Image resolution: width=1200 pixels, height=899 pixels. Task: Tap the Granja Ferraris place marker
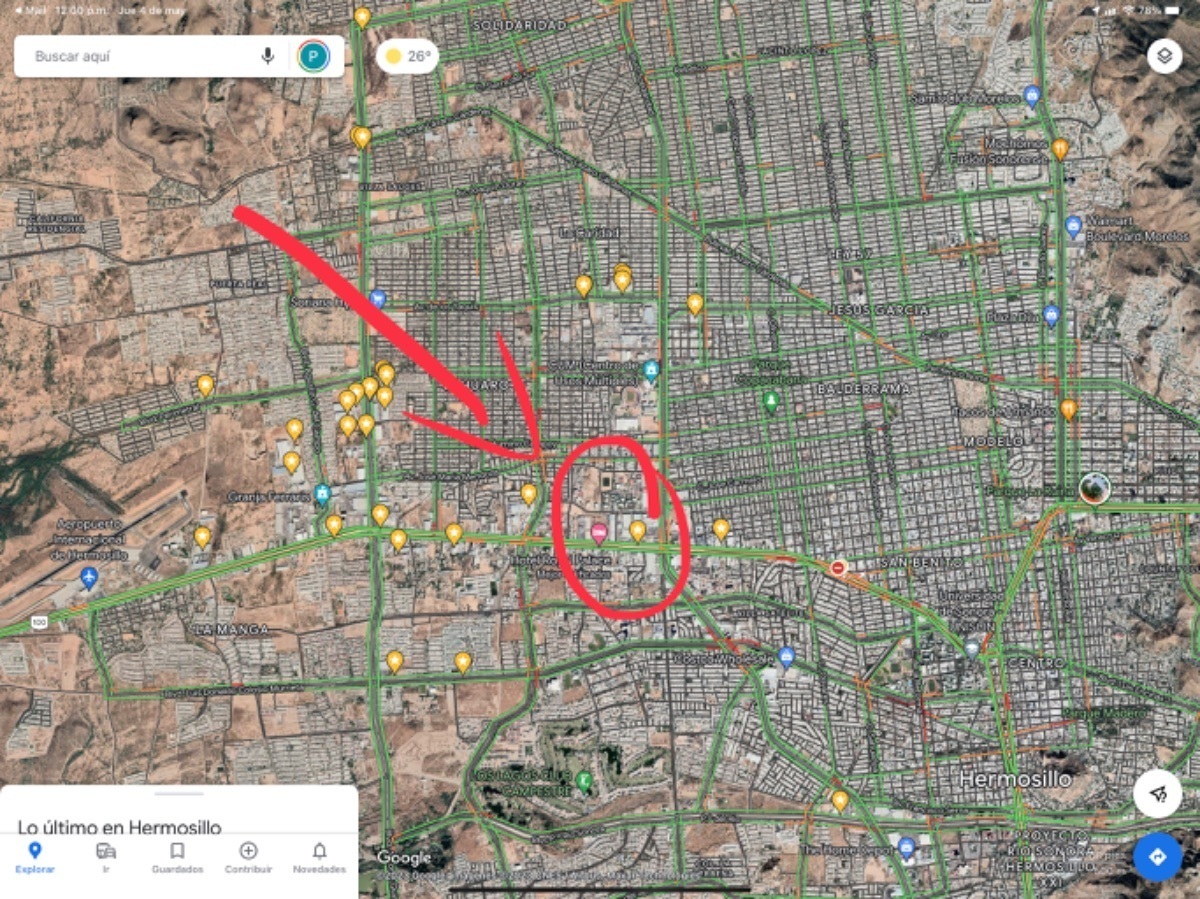322,493
